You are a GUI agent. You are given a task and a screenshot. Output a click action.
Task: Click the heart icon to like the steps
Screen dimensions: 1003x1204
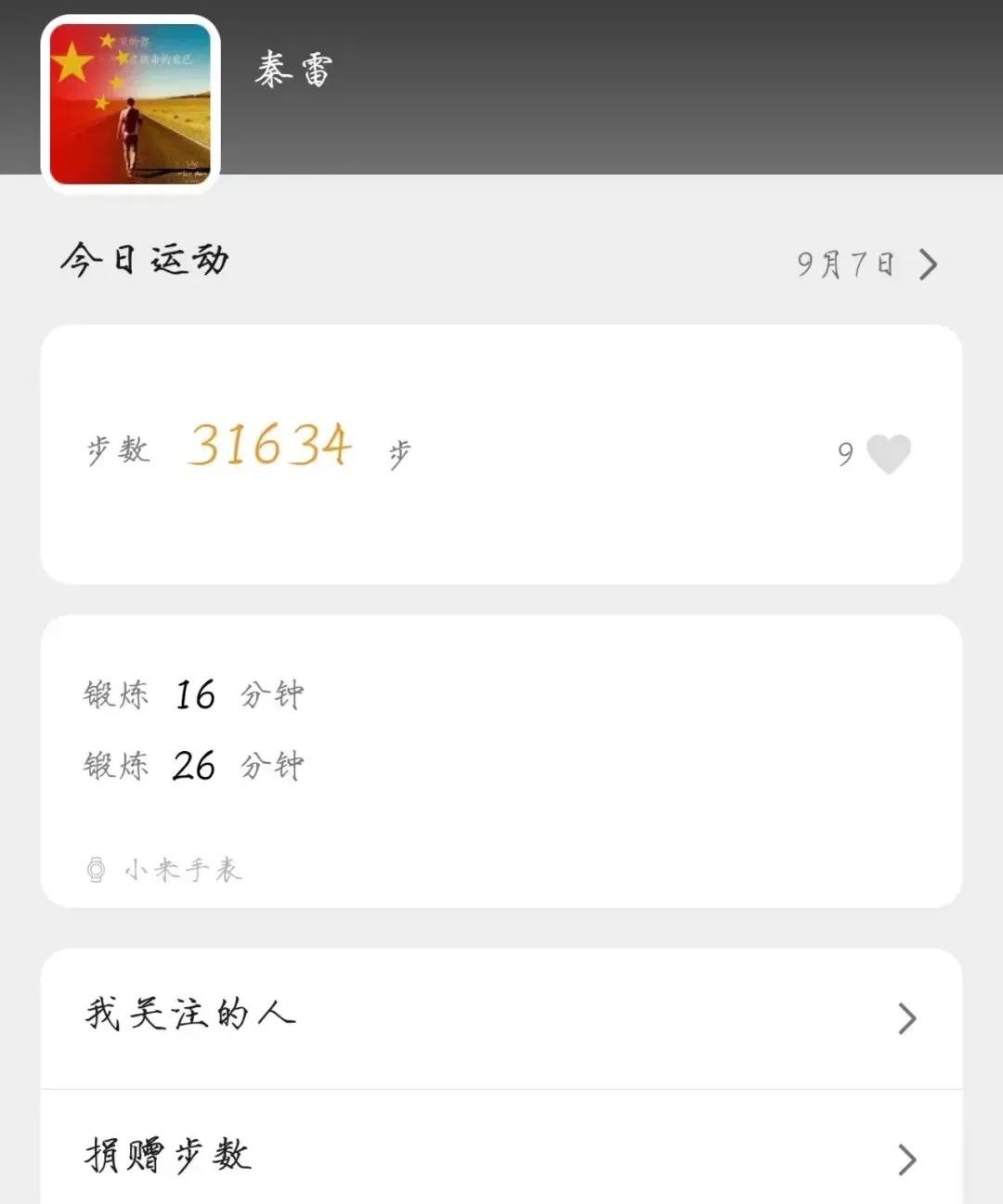coord(887,455)
